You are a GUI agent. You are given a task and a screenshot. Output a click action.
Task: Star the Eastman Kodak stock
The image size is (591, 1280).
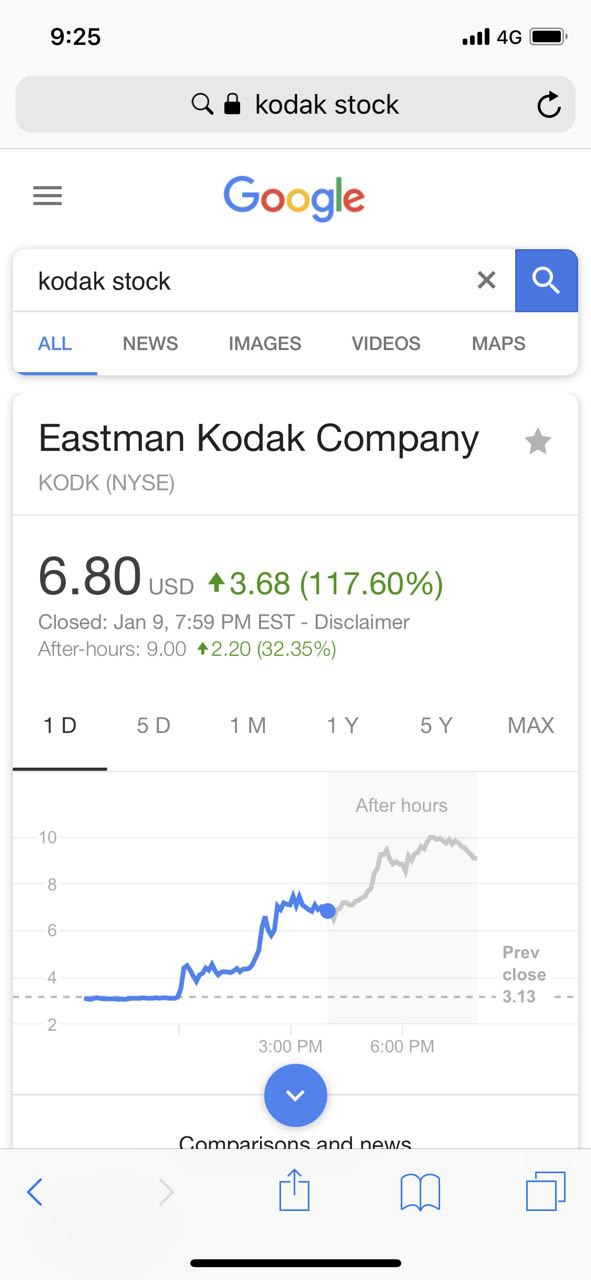pos(538,441)
